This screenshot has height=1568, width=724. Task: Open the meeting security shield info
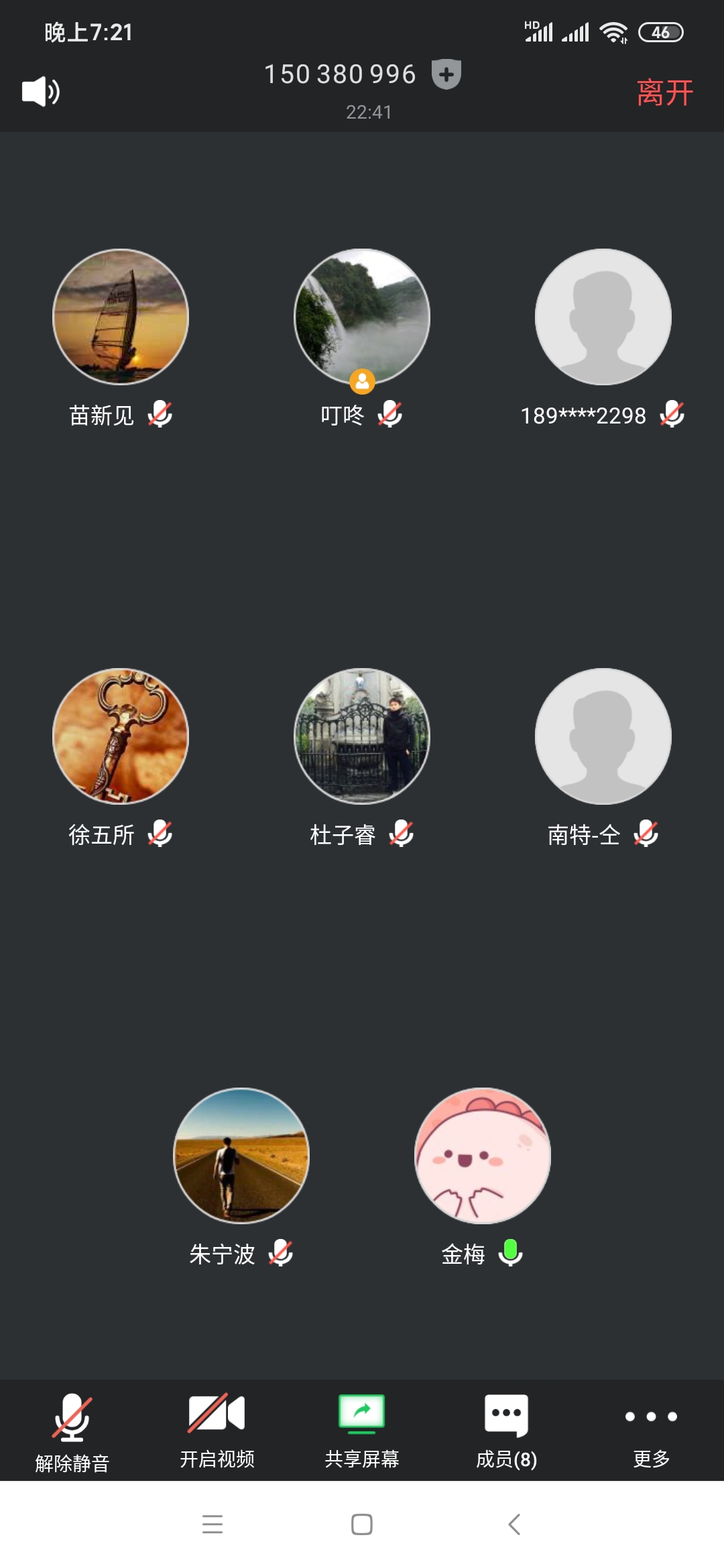point(446,74)
